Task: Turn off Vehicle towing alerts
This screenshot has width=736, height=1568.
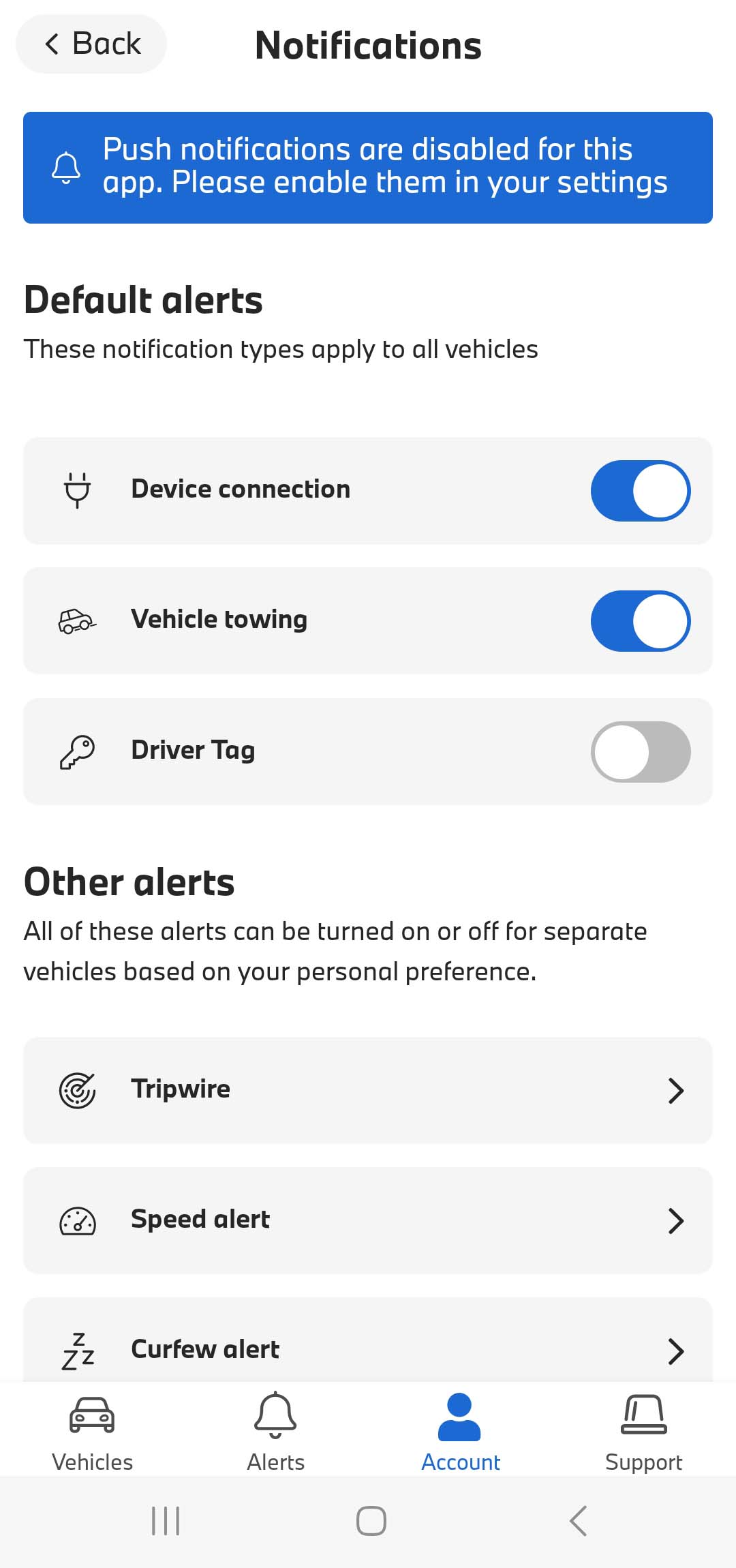Action: pyautogui.click(x=641, y=621)
